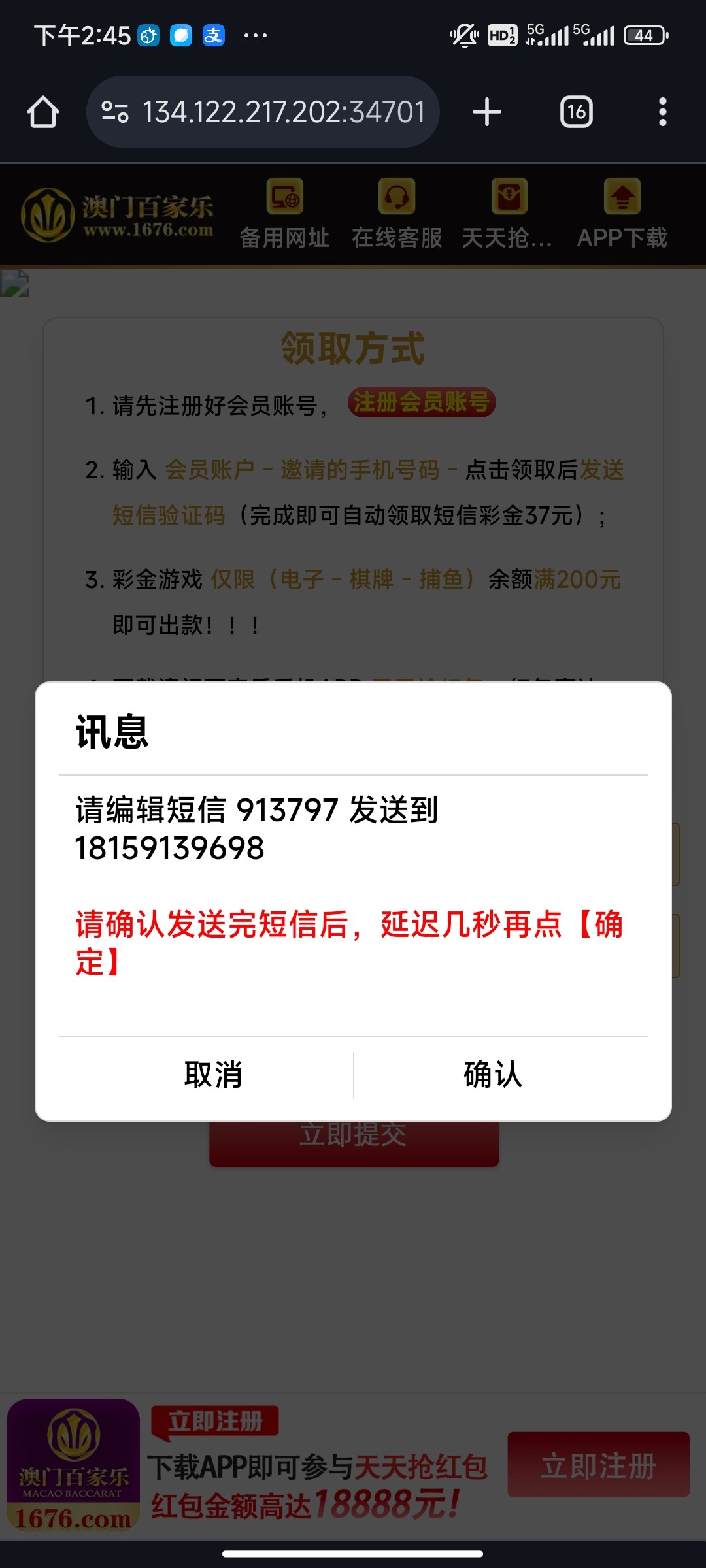Open the browser overflow menu
The height and width of the screenshot is (1568, 706).
662,112
